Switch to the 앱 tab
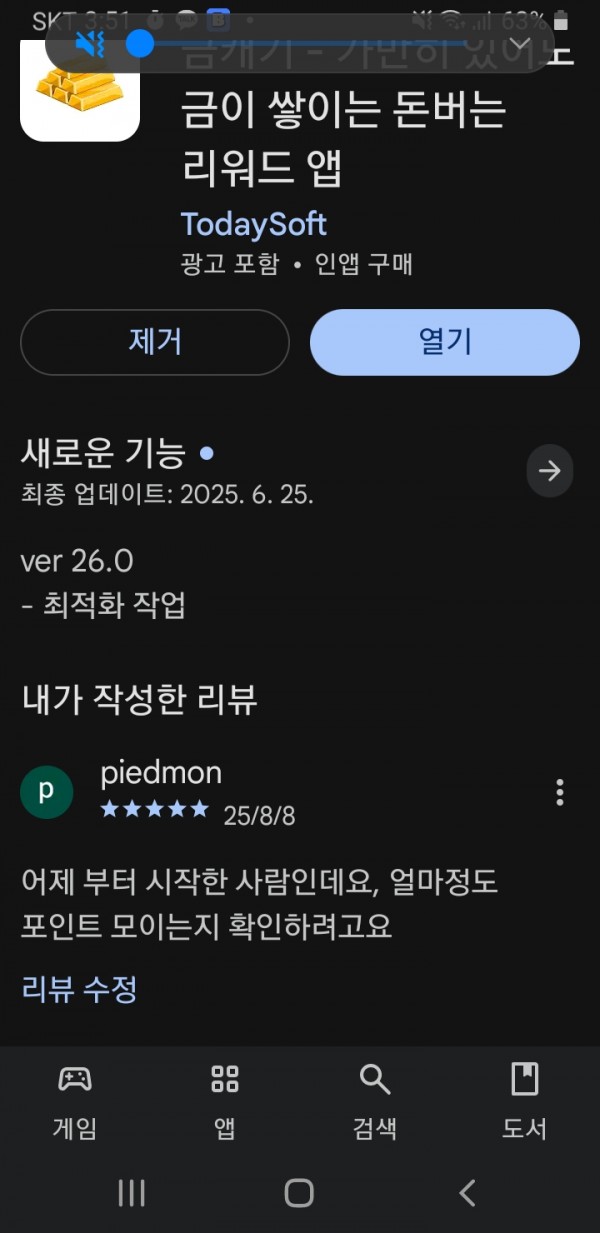600x1233 pixels. tap(225, 1101)
